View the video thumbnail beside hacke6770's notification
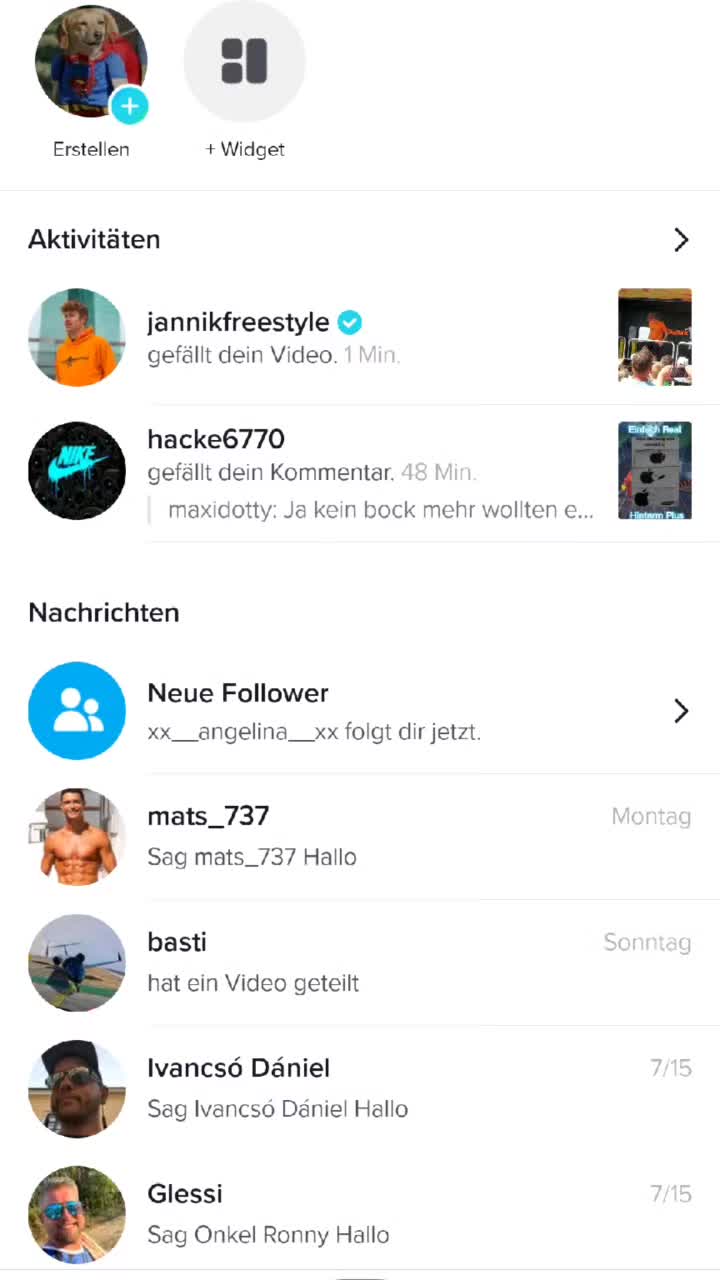Image resolution: width=720 pixels, height=1280 pixels. tap(654, 471)
